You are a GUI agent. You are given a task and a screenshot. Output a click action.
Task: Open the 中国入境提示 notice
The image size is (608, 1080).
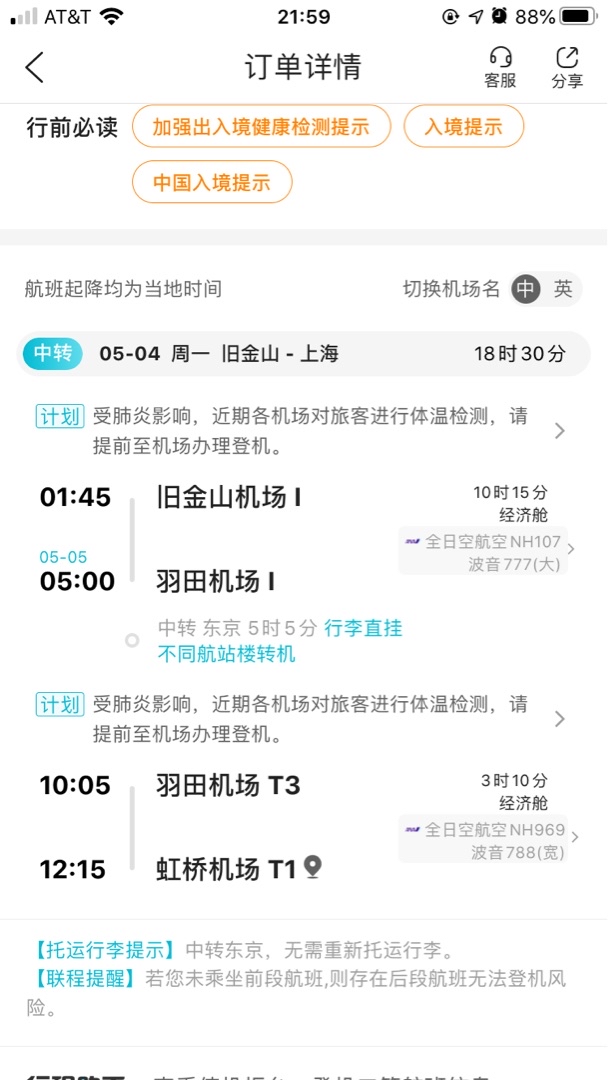click(x=212, y=183)
